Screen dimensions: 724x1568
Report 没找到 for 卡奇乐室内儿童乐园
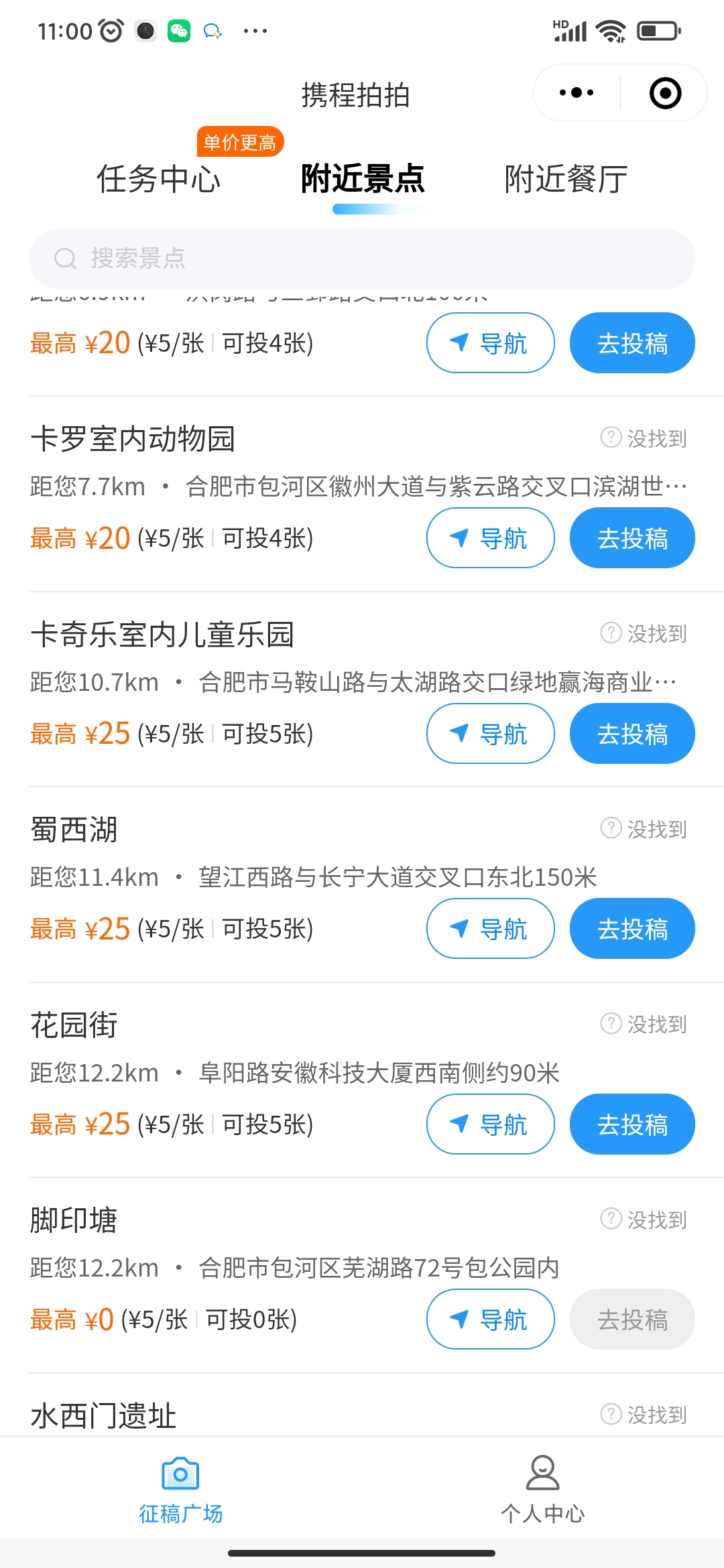[x=644, y=633]
